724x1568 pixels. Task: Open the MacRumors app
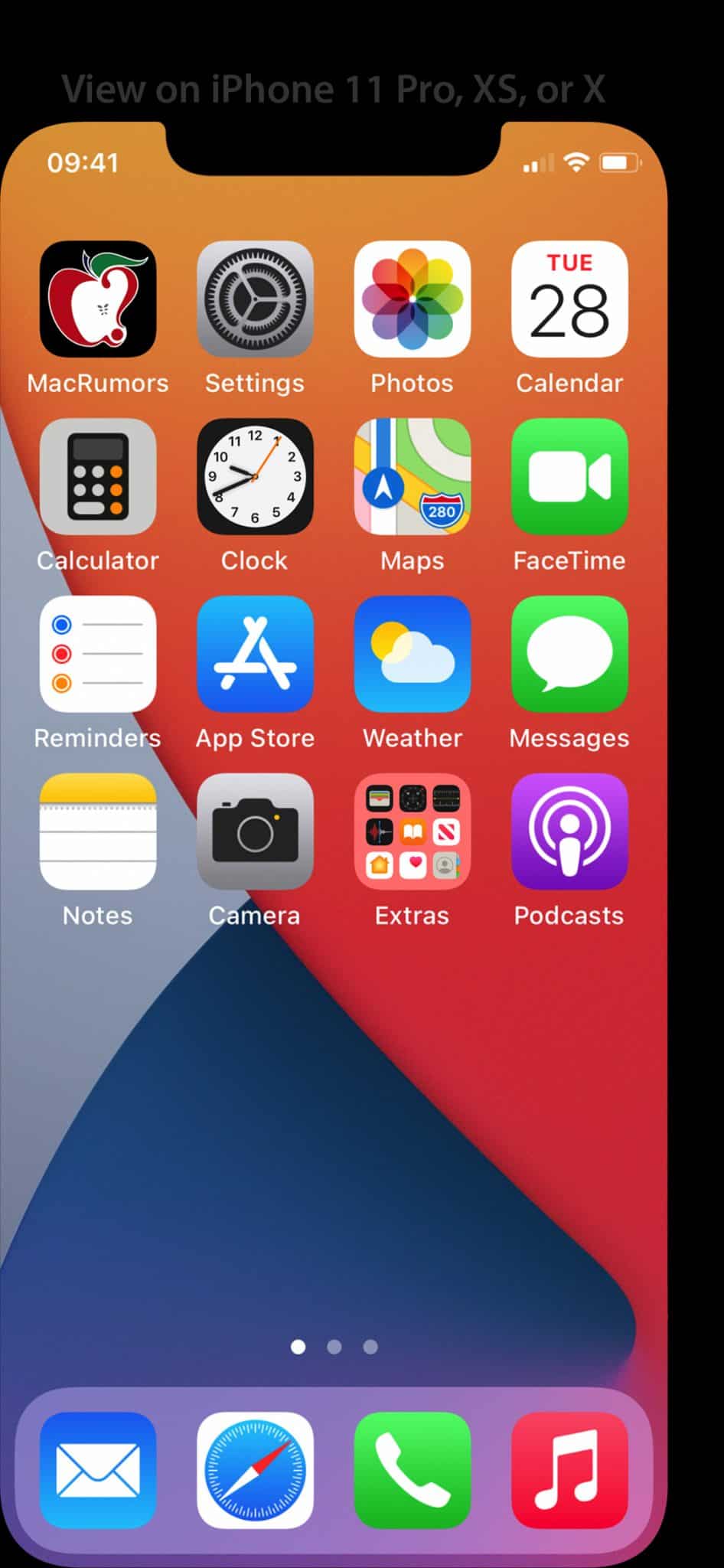97,300
